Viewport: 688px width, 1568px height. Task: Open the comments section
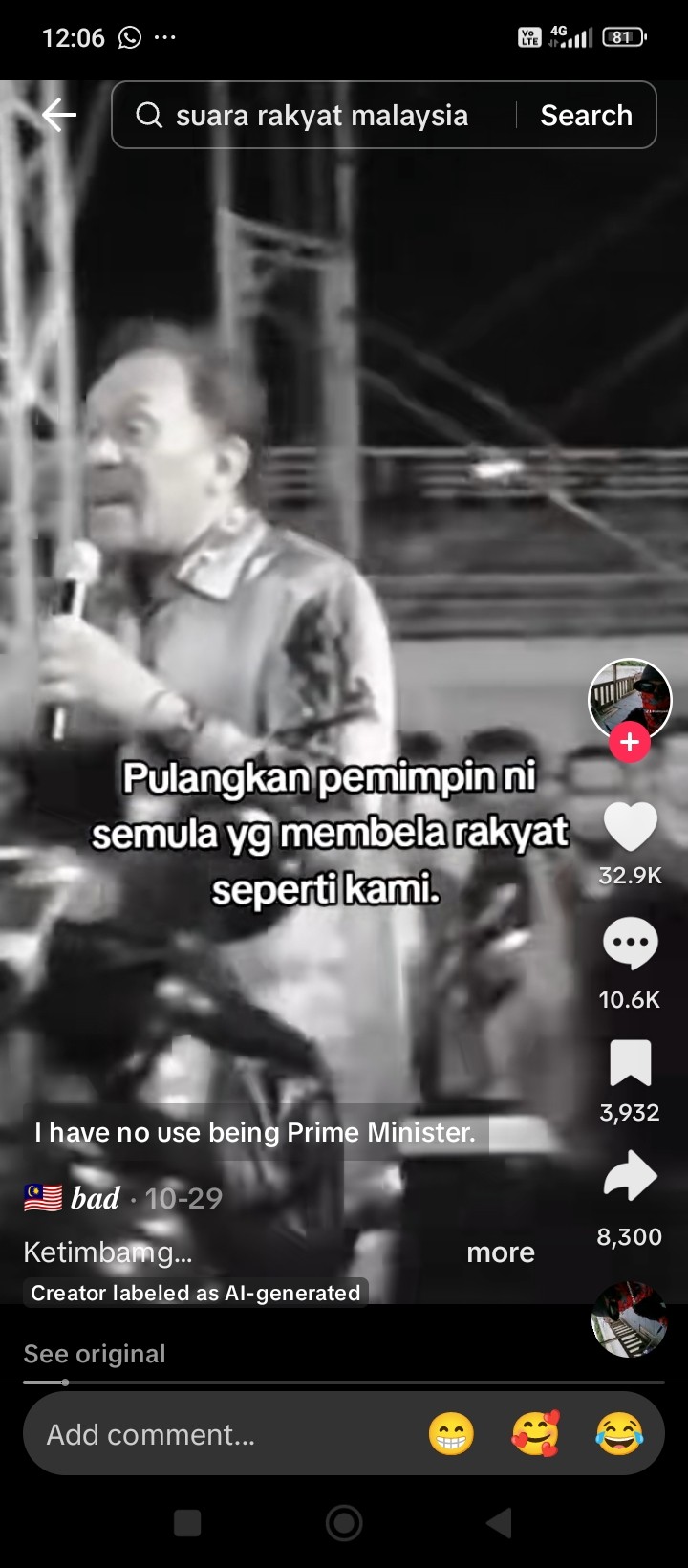click(630, 944)
